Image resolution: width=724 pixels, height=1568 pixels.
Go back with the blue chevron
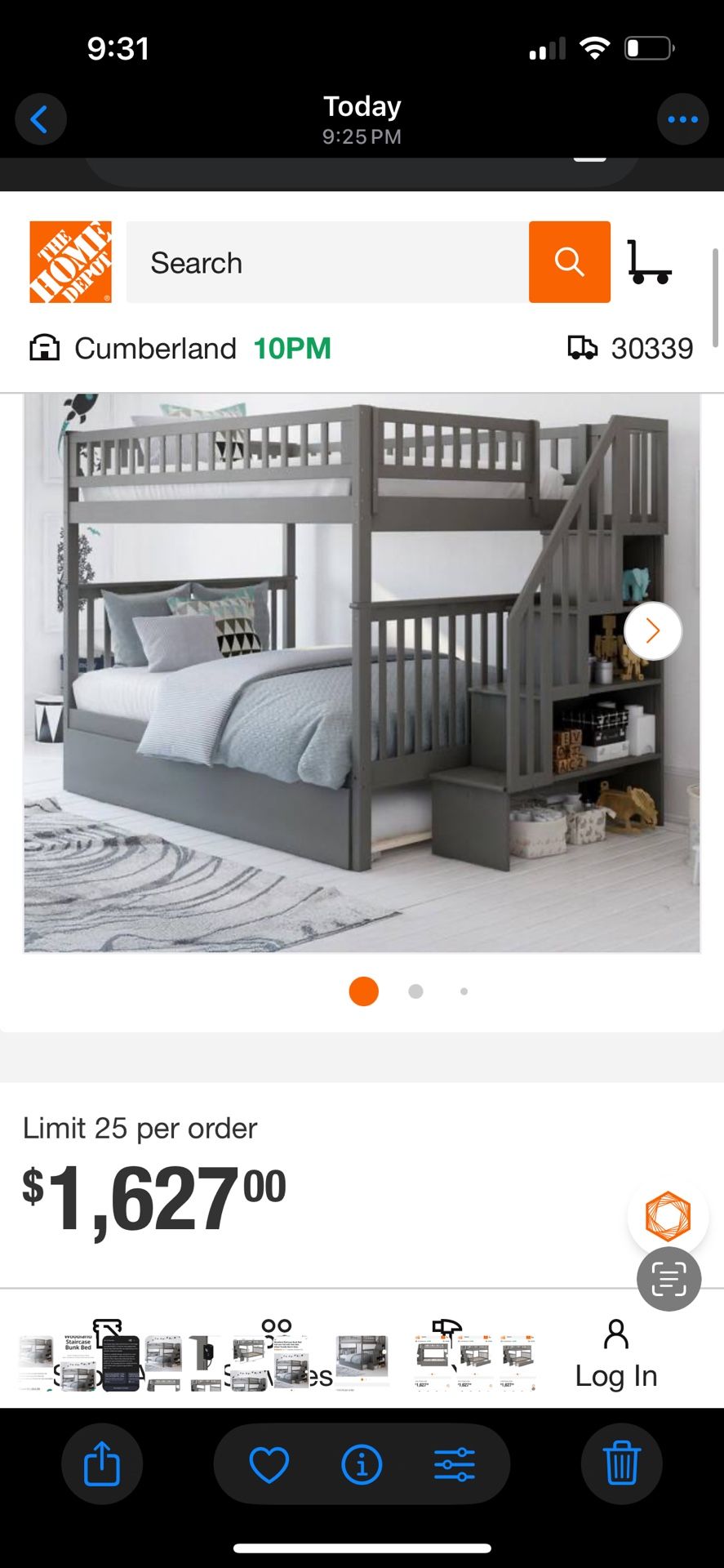tap(41, 118)
